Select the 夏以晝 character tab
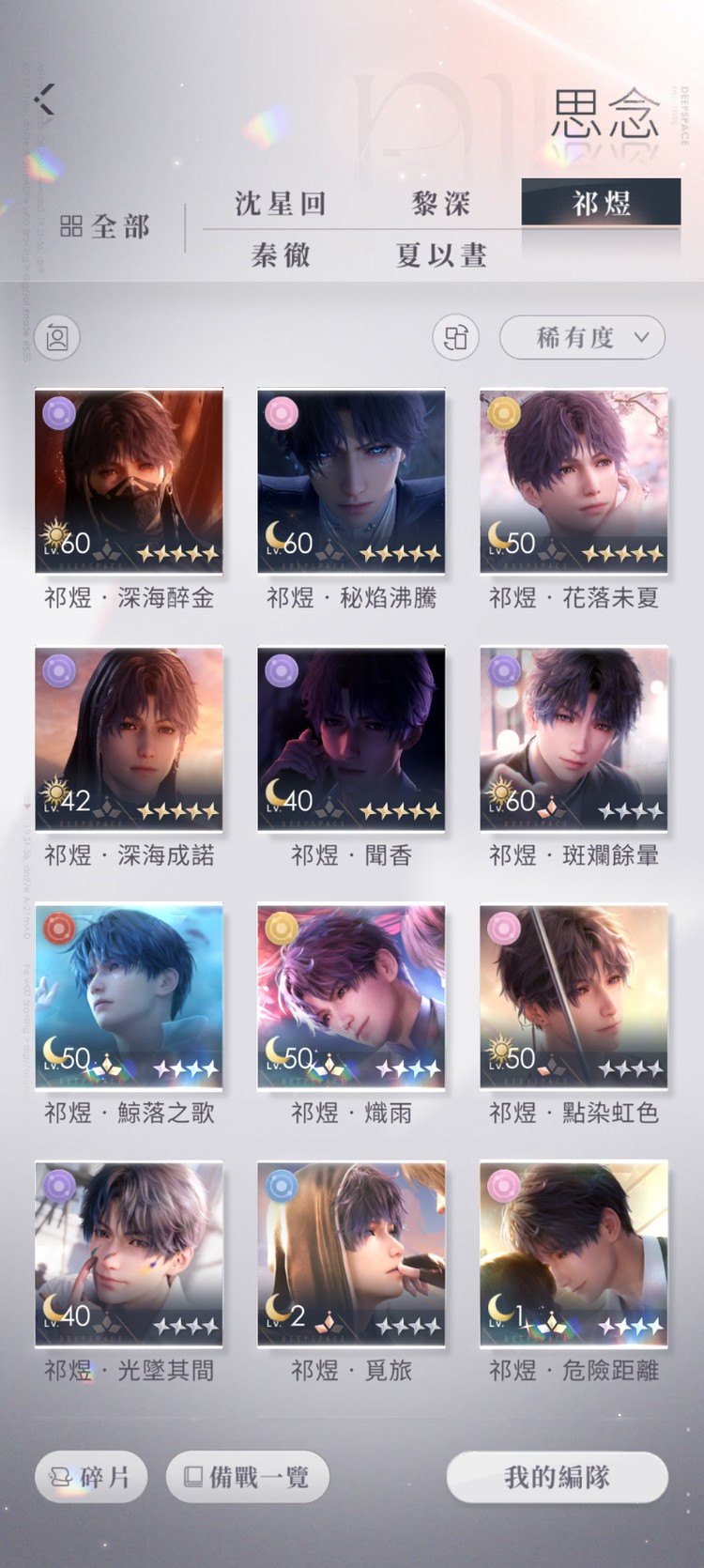This screenshot has width=704, height=1568. coord(440,255)
